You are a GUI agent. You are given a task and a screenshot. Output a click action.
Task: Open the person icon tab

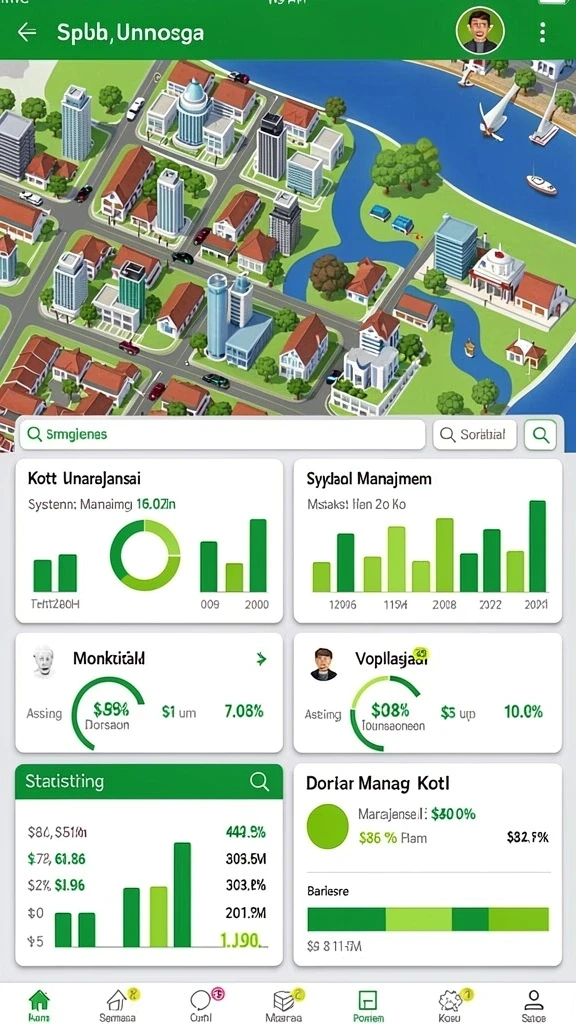coord(534,1004)
